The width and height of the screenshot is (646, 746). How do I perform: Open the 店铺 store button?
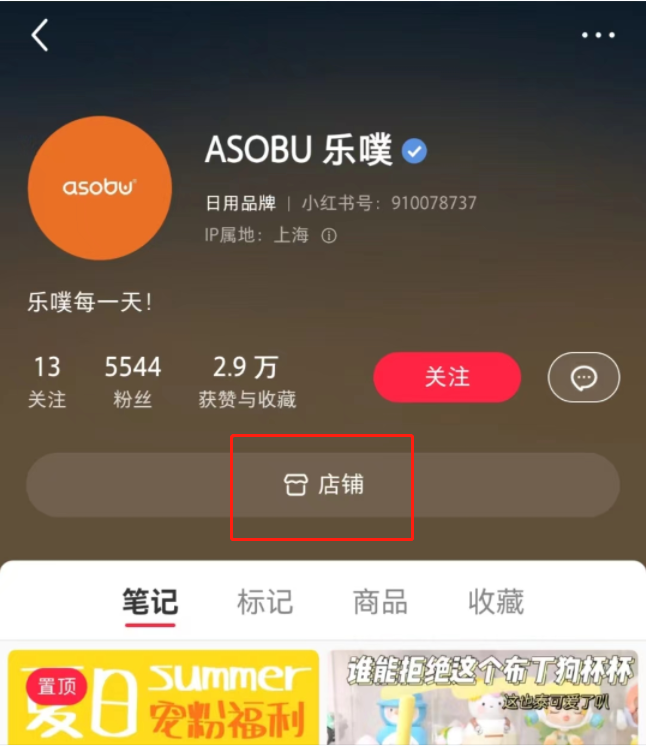point(322,485)
